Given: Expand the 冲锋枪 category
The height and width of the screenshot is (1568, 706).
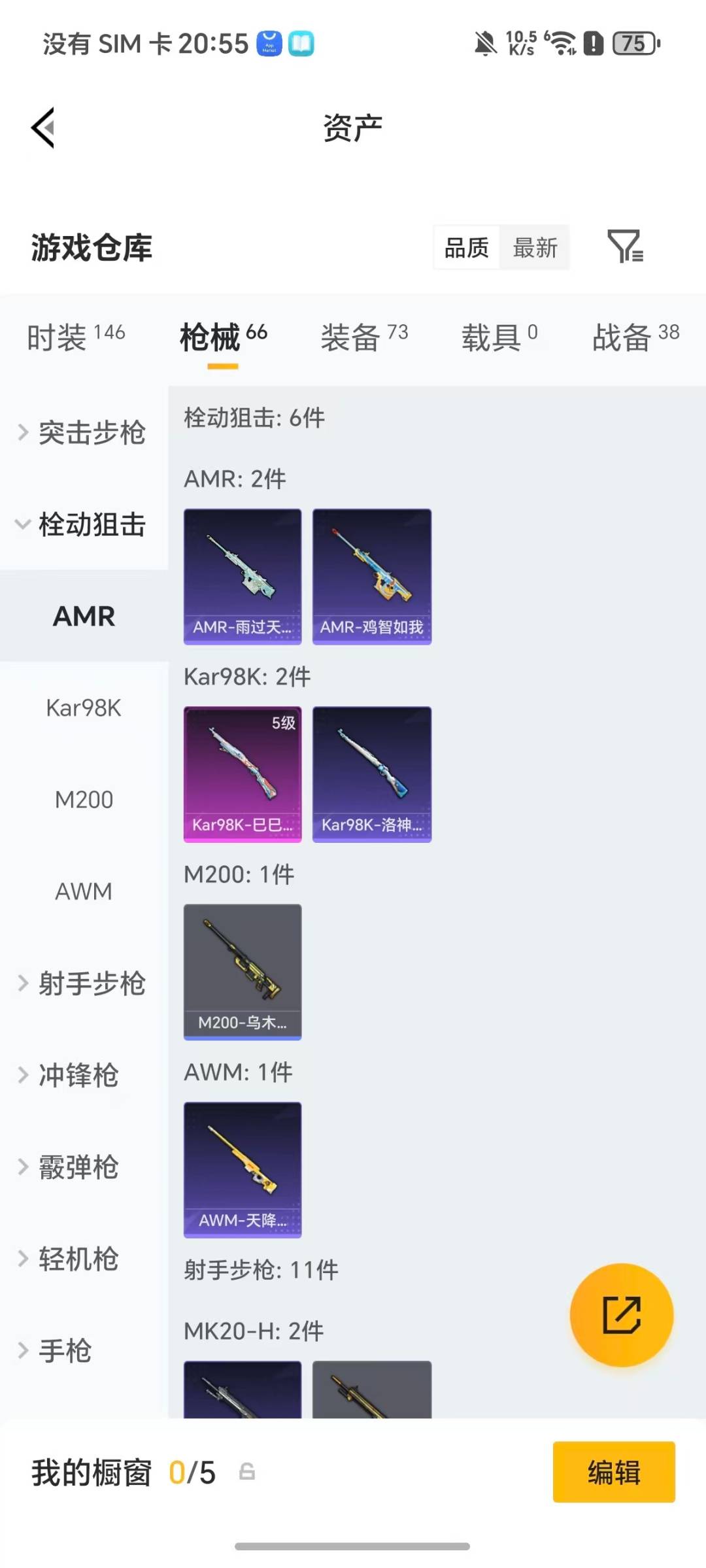Looking at the screenshot, I should point(78,1076).
